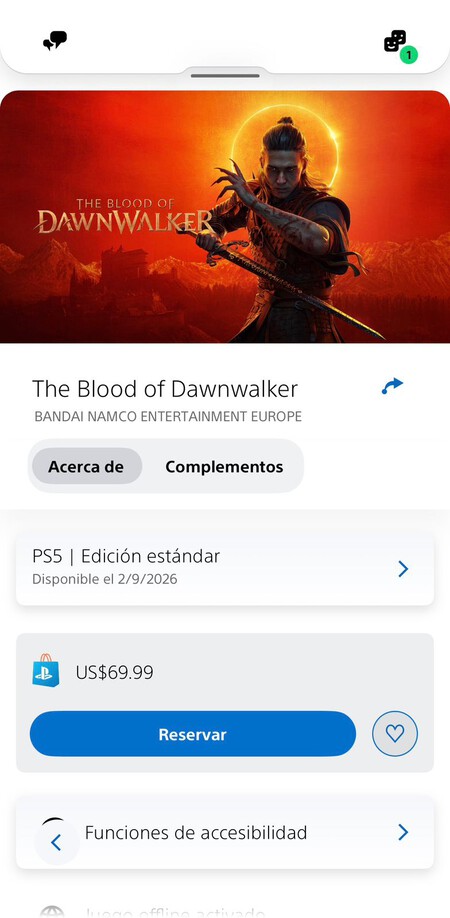The width and height of the screenshot is (450, 918).
Task: Add the game to wishlist with heart
Action: click(395, 734)
